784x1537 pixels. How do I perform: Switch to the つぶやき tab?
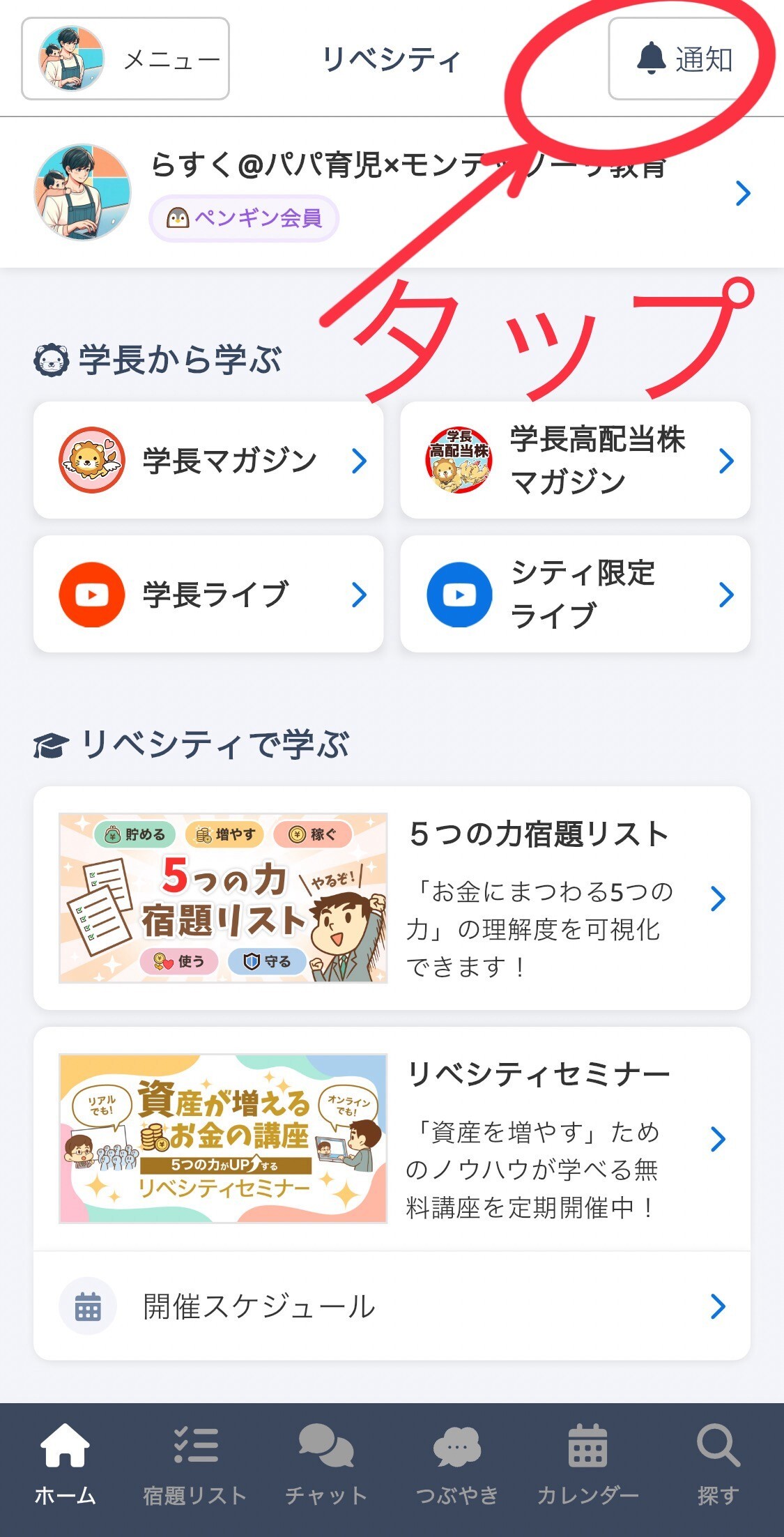(457, 1464)
